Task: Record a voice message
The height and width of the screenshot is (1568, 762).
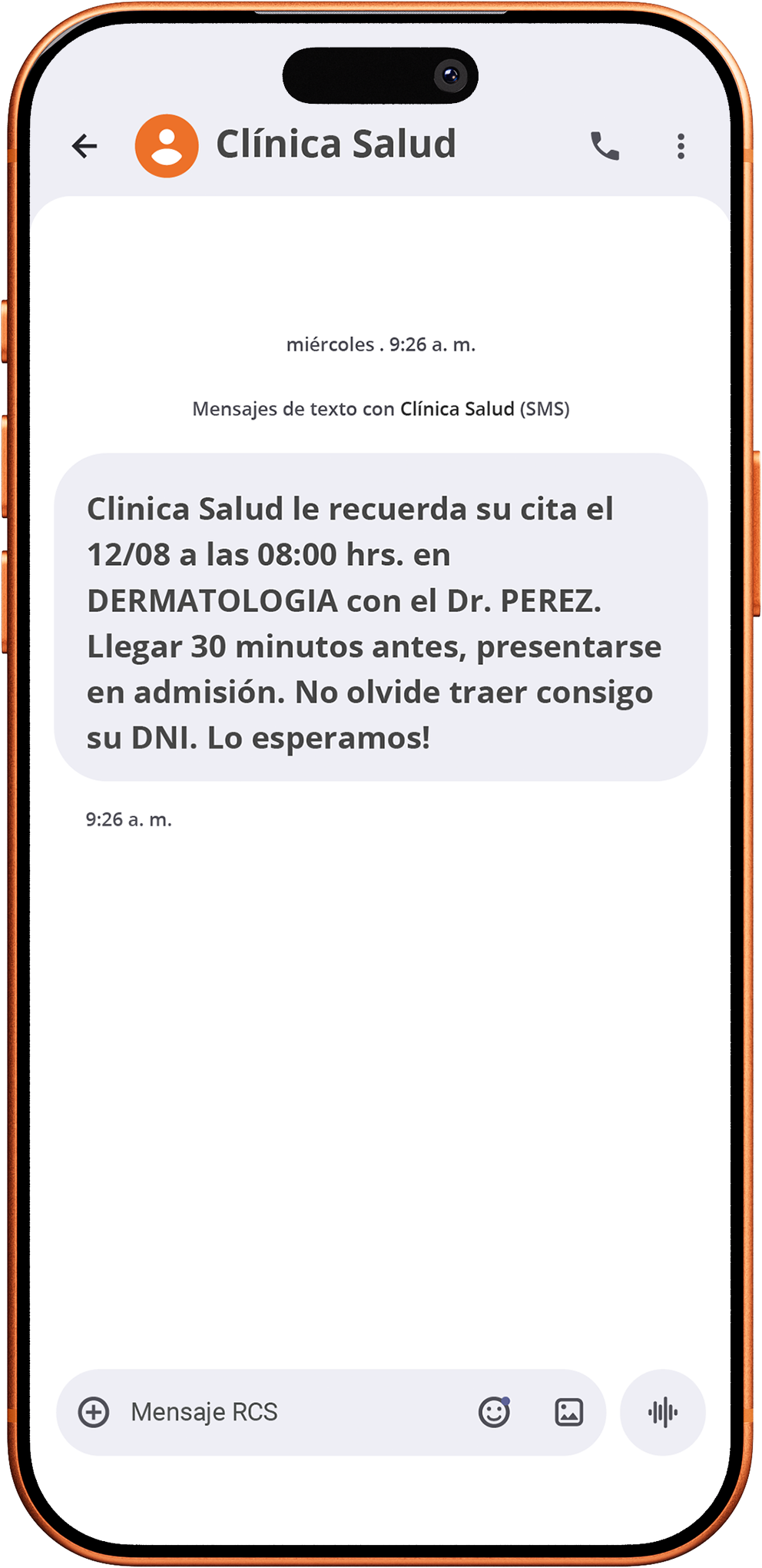Action: coord(662,1412)
